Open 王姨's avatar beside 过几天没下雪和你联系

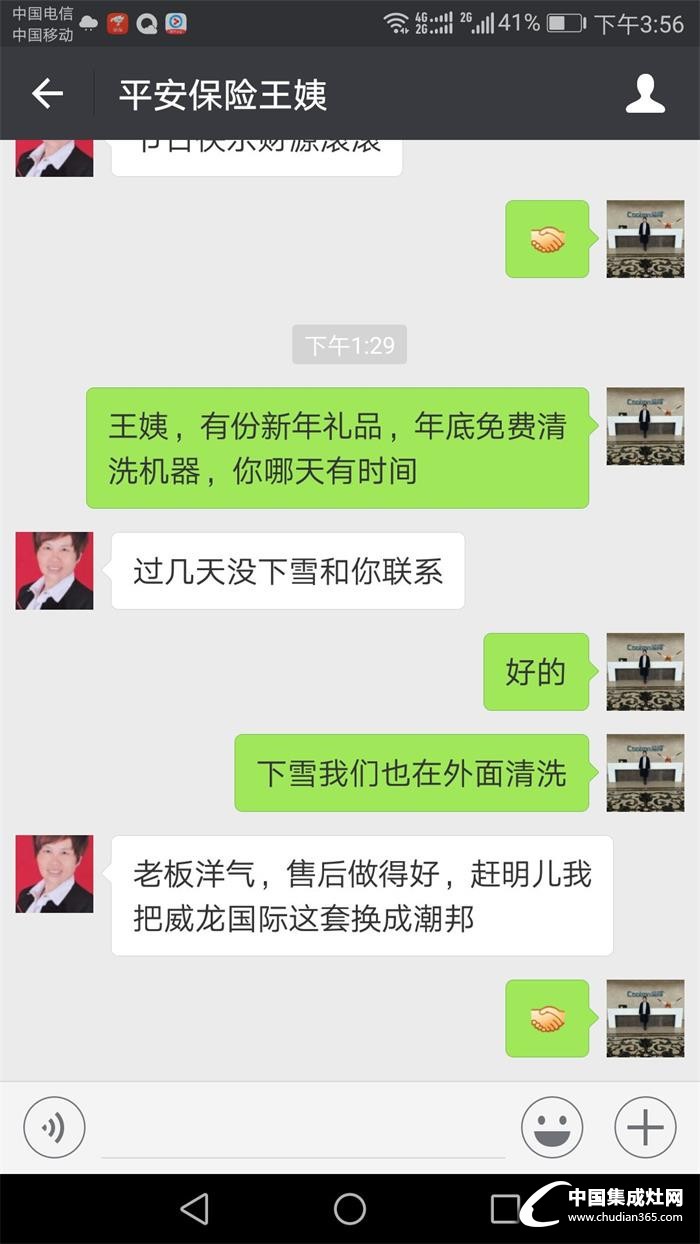point(54,571)
